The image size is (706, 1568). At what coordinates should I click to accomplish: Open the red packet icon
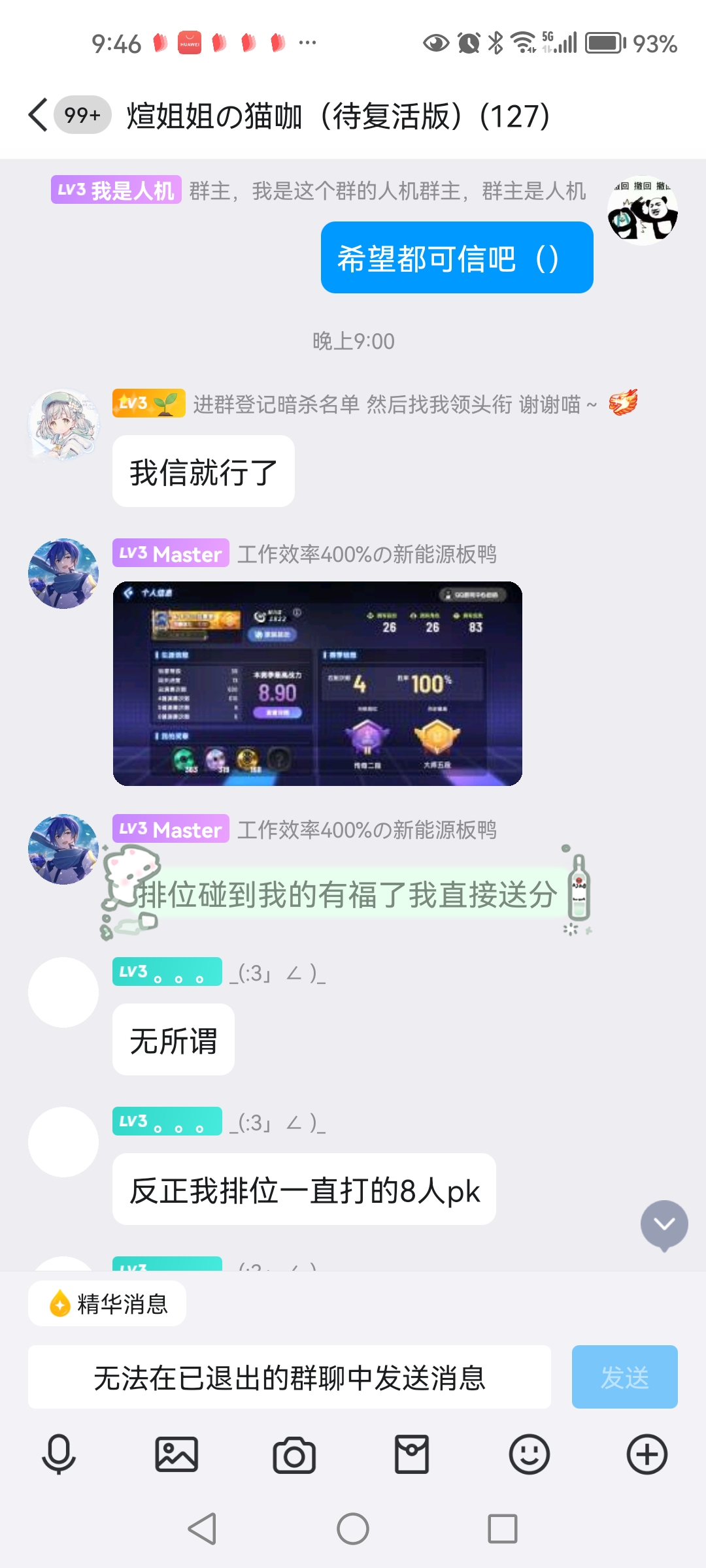[x=412, y=1454]
